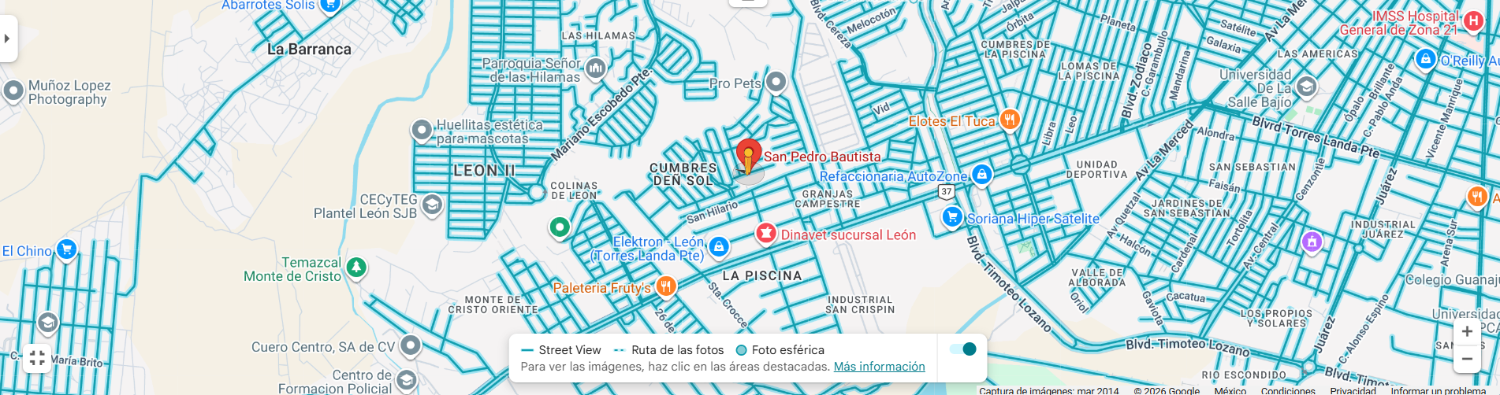Image resolution: width=1500 pixels, height=395 pixels.
Task: Select the Elotes El Tuca restaurant marker
Action: (1010, 120)
